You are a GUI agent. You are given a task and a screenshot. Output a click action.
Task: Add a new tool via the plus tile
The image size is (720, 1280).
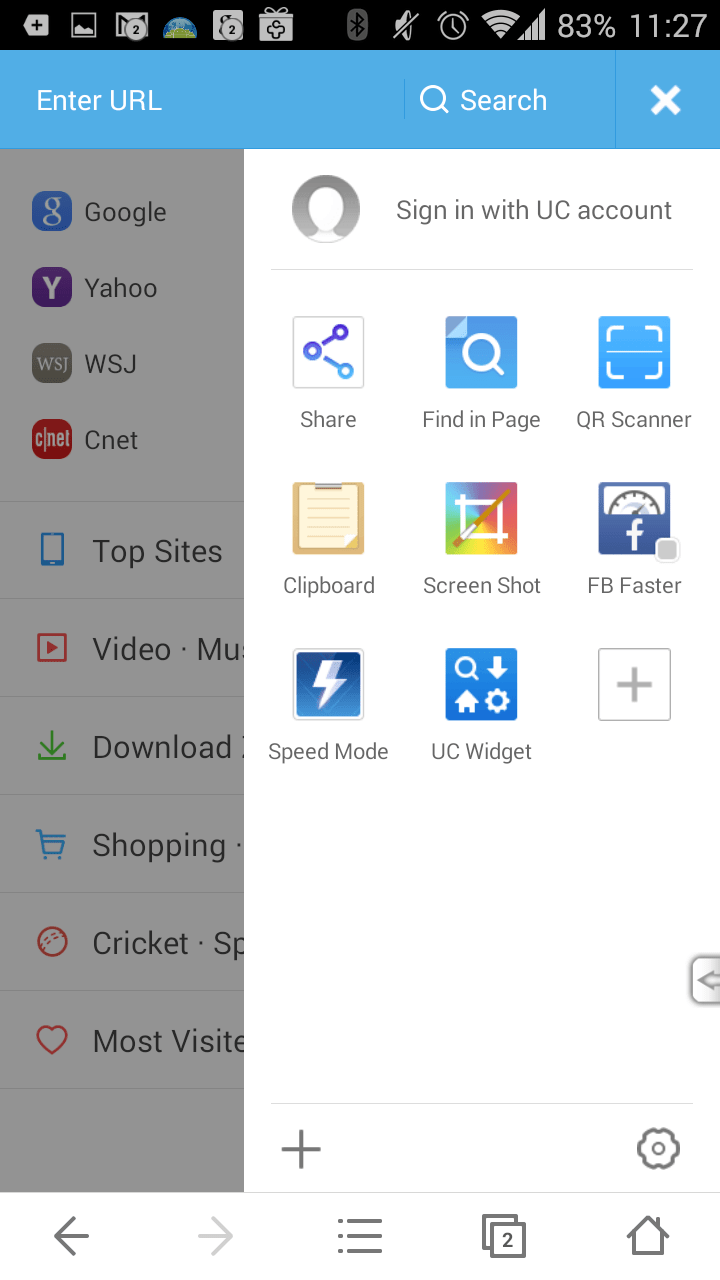(x=634, y=684)
